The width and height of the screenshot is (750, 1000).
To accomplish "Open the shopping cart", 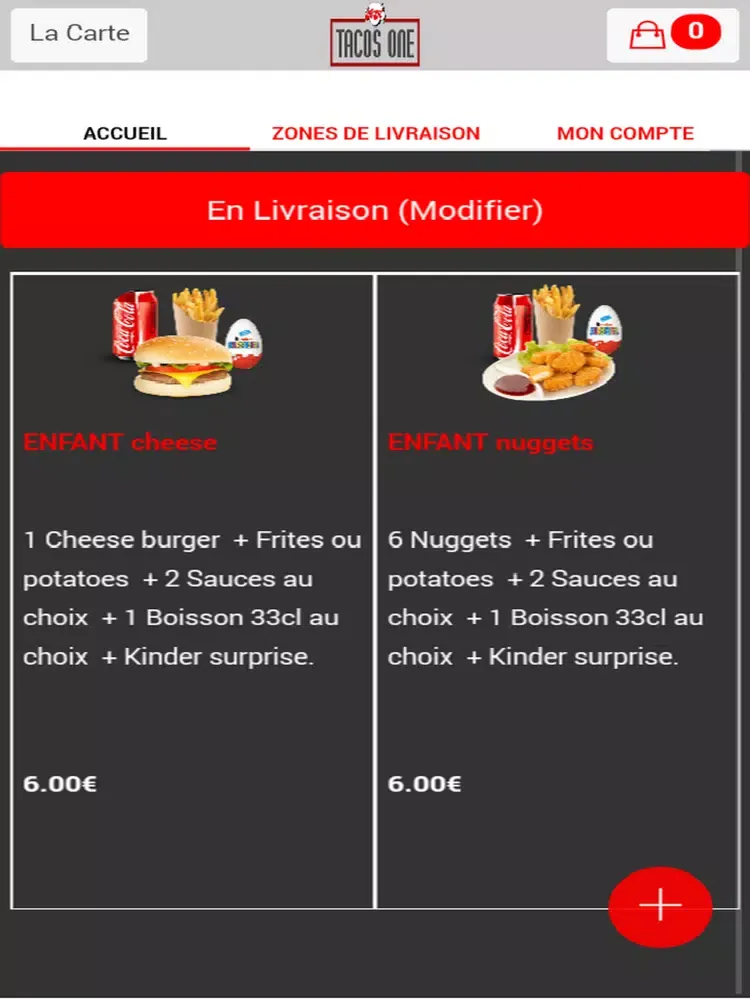I will (672, 35).
